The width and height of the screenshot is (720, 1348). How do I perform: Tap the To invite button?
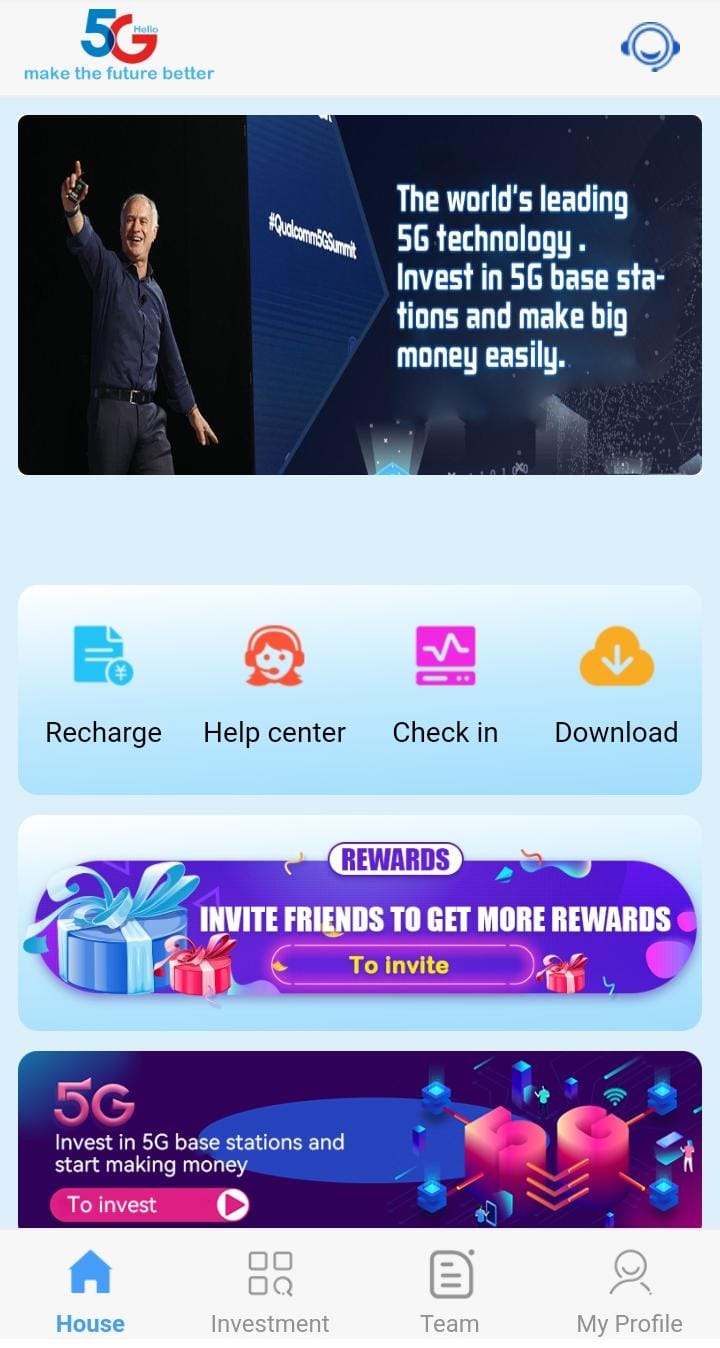point(401,965)
